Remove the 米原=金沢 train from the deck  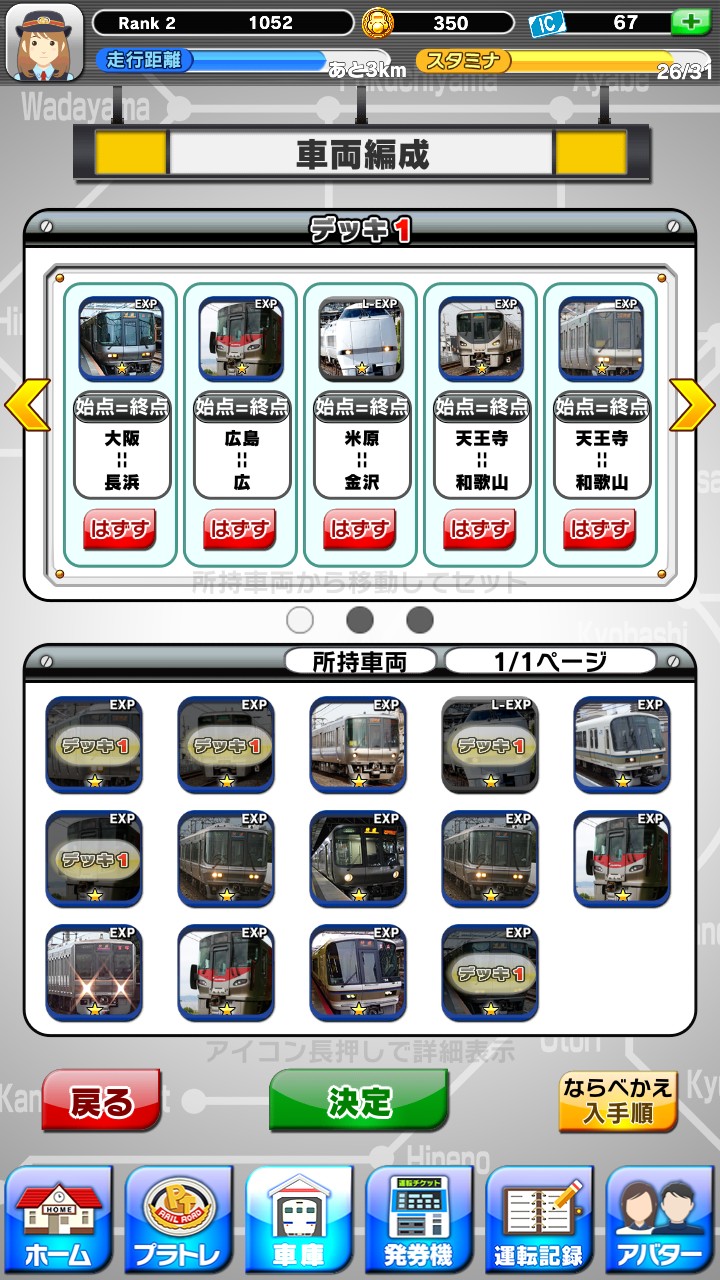pyautogui.click(x=360, y=529)
